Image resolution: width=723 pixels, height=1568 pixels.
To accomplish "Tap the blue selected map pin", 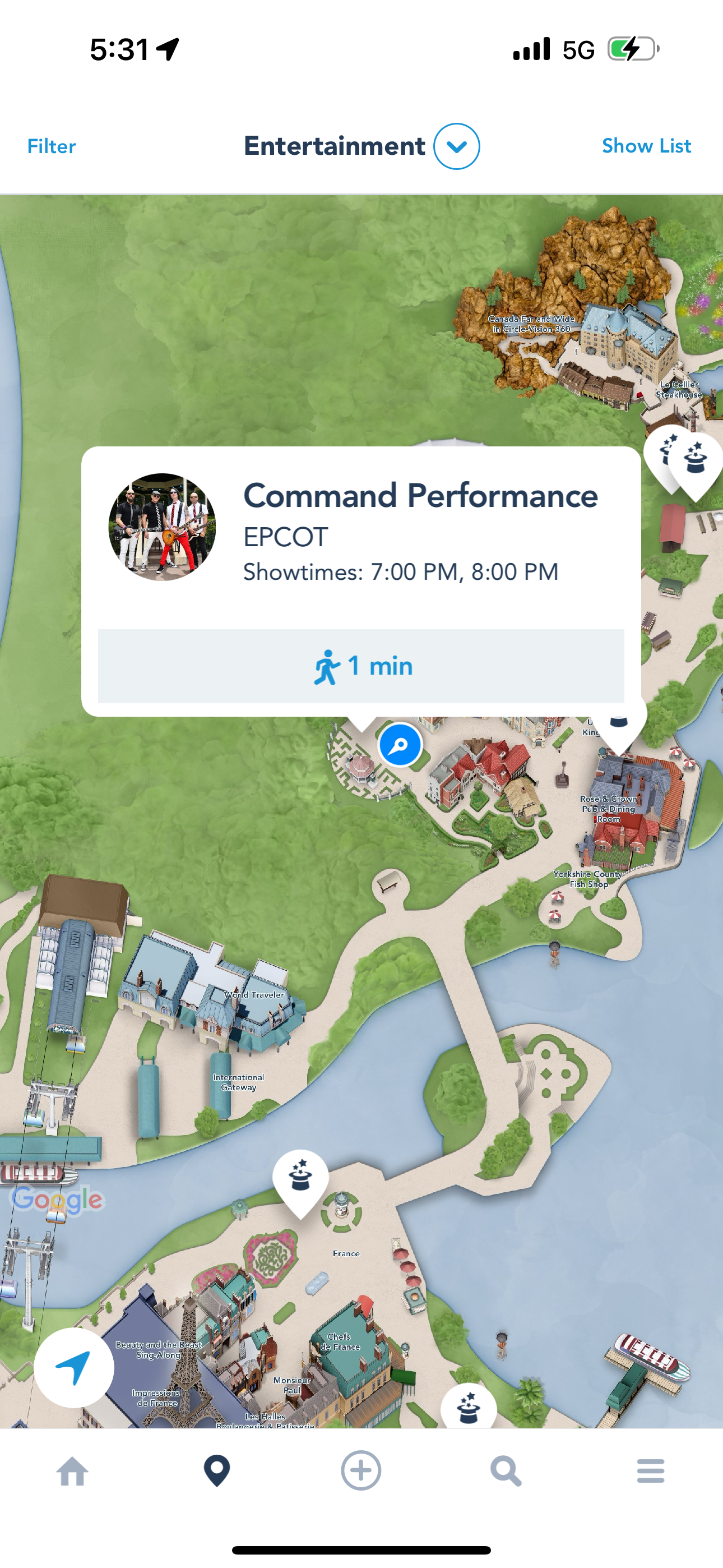I will tap(400, 744).
